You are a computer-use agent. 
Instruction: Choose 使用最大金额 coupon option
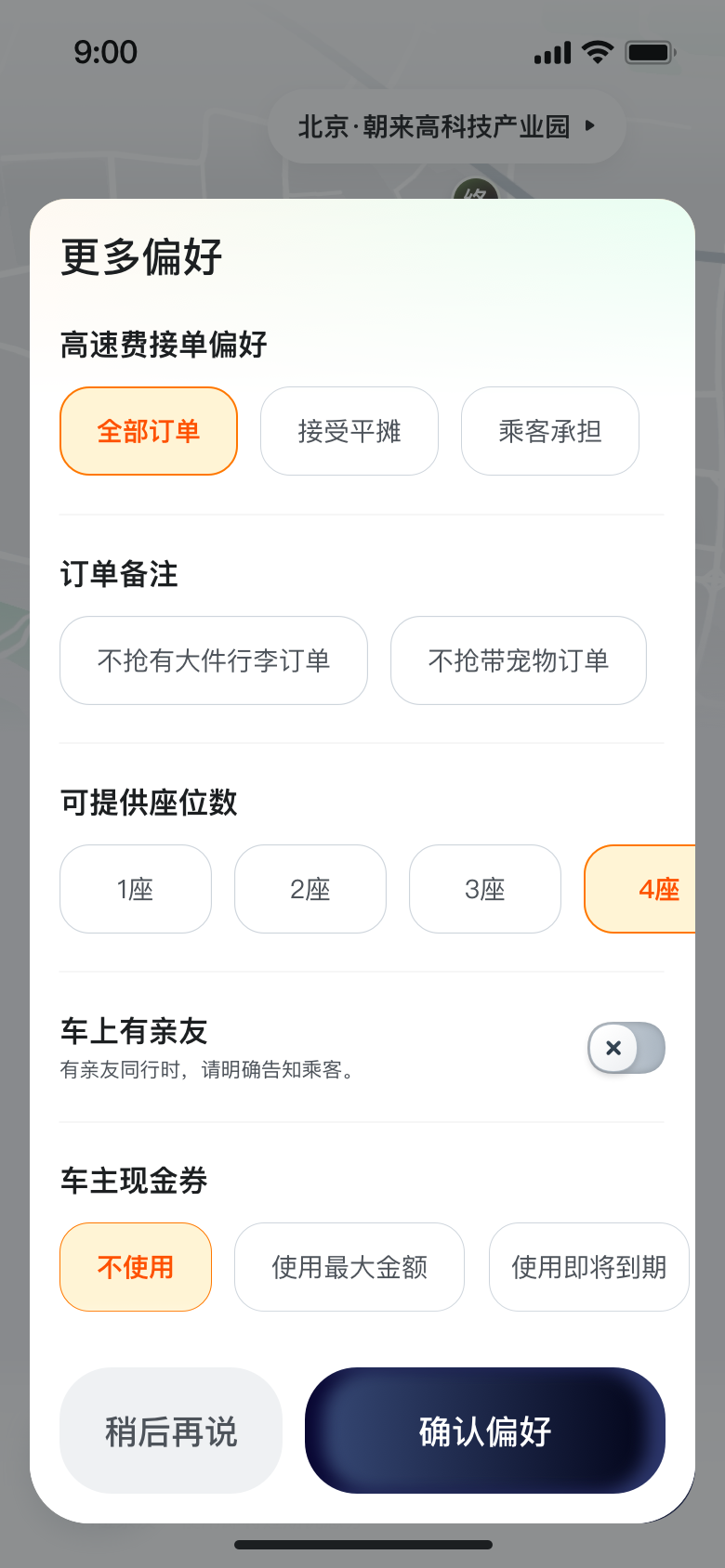(x=349, y=1267)
